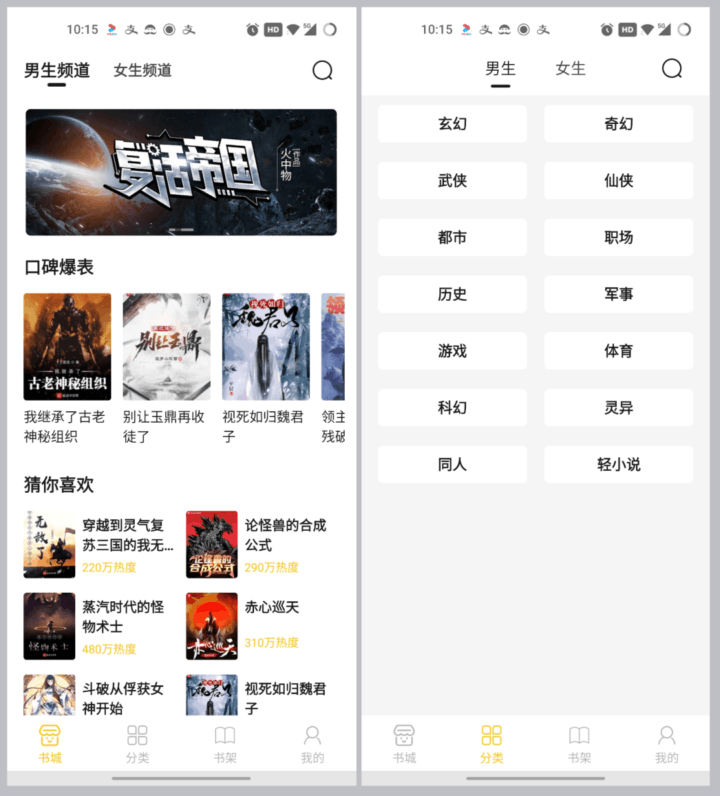
Task: Switch to the 女生 category tab
Action: point(570,69)
